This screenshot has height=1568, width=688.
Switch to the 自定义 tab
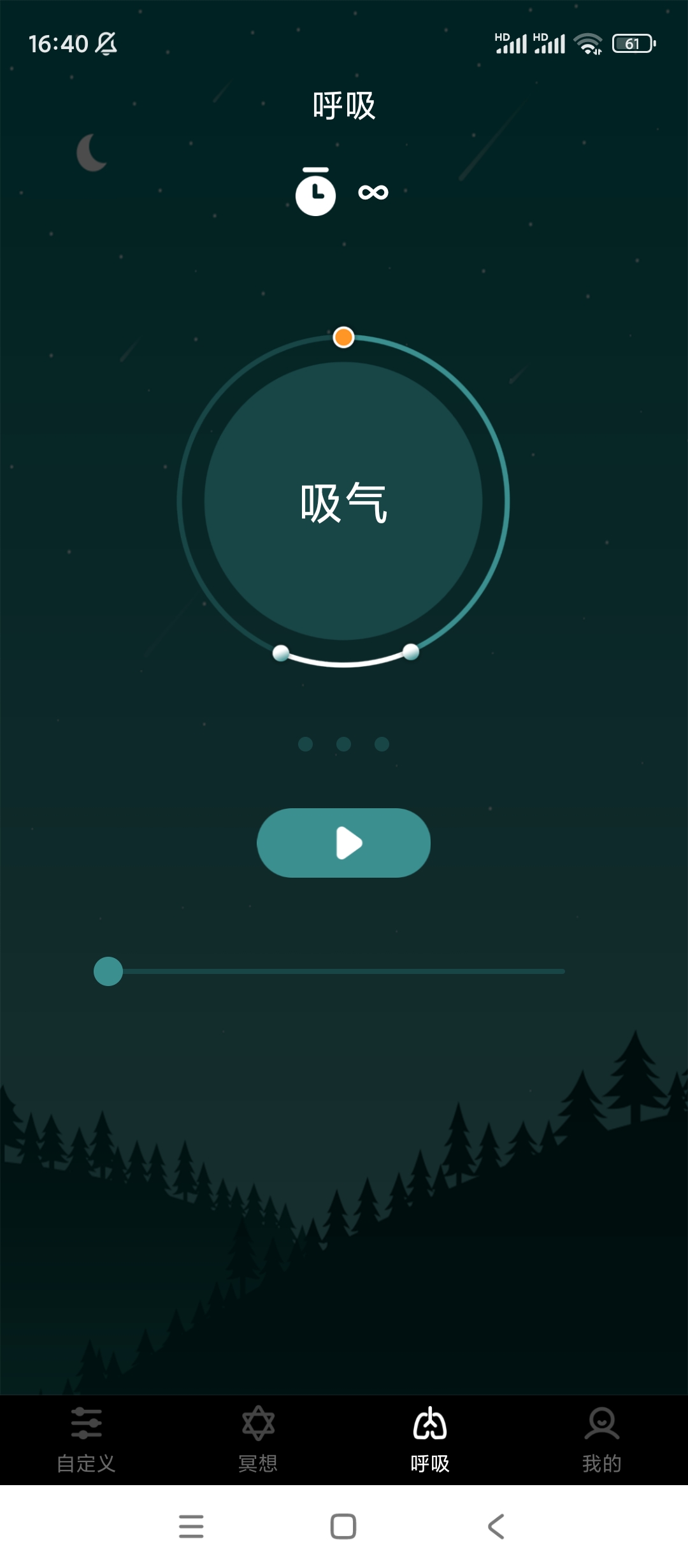pyautogui.click(x=86, y=1441)
